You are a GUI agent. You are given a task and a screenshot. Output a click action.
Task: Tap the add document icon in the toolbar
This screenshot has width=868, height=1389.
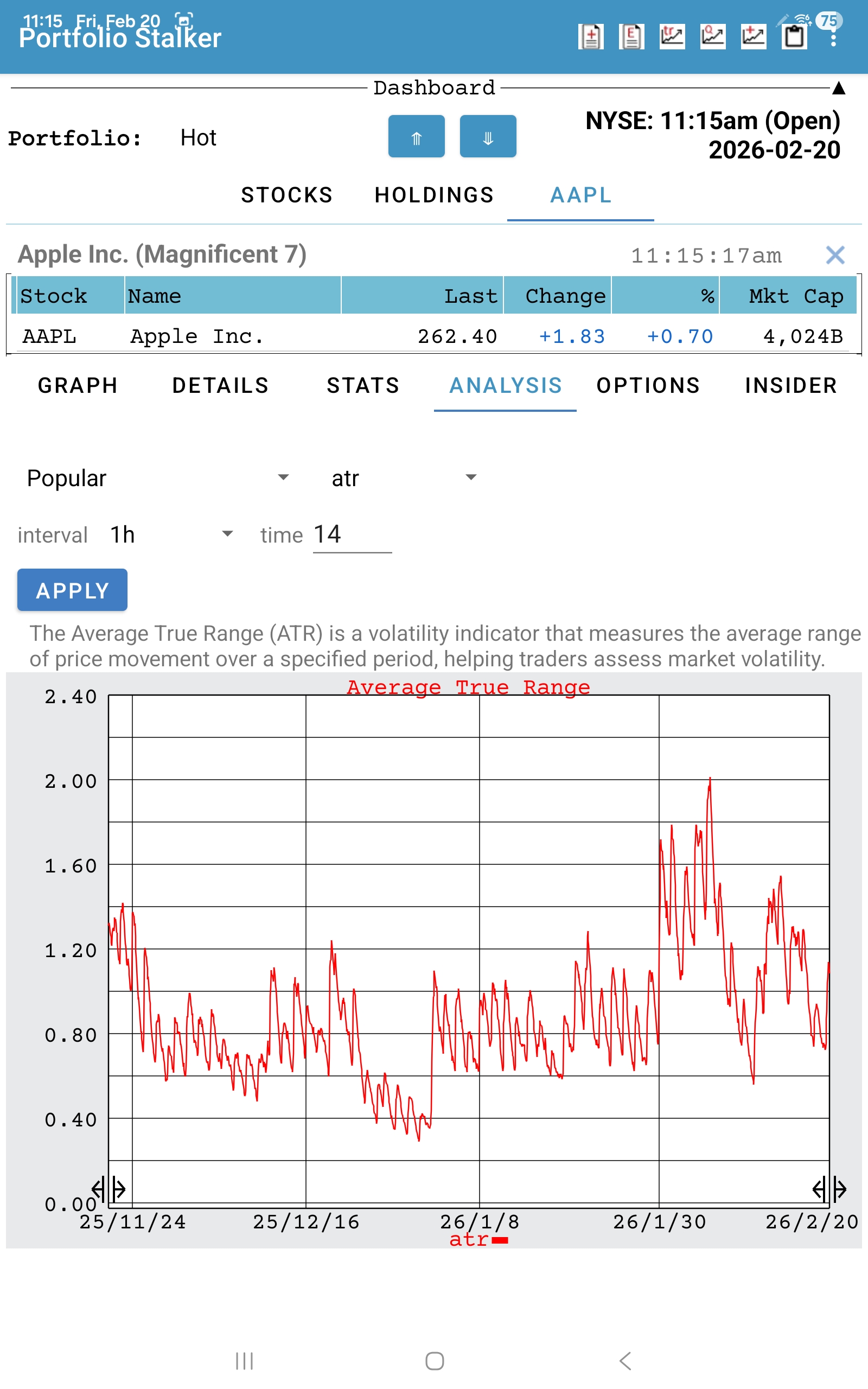pyautogui.click(x=591, y=37)
